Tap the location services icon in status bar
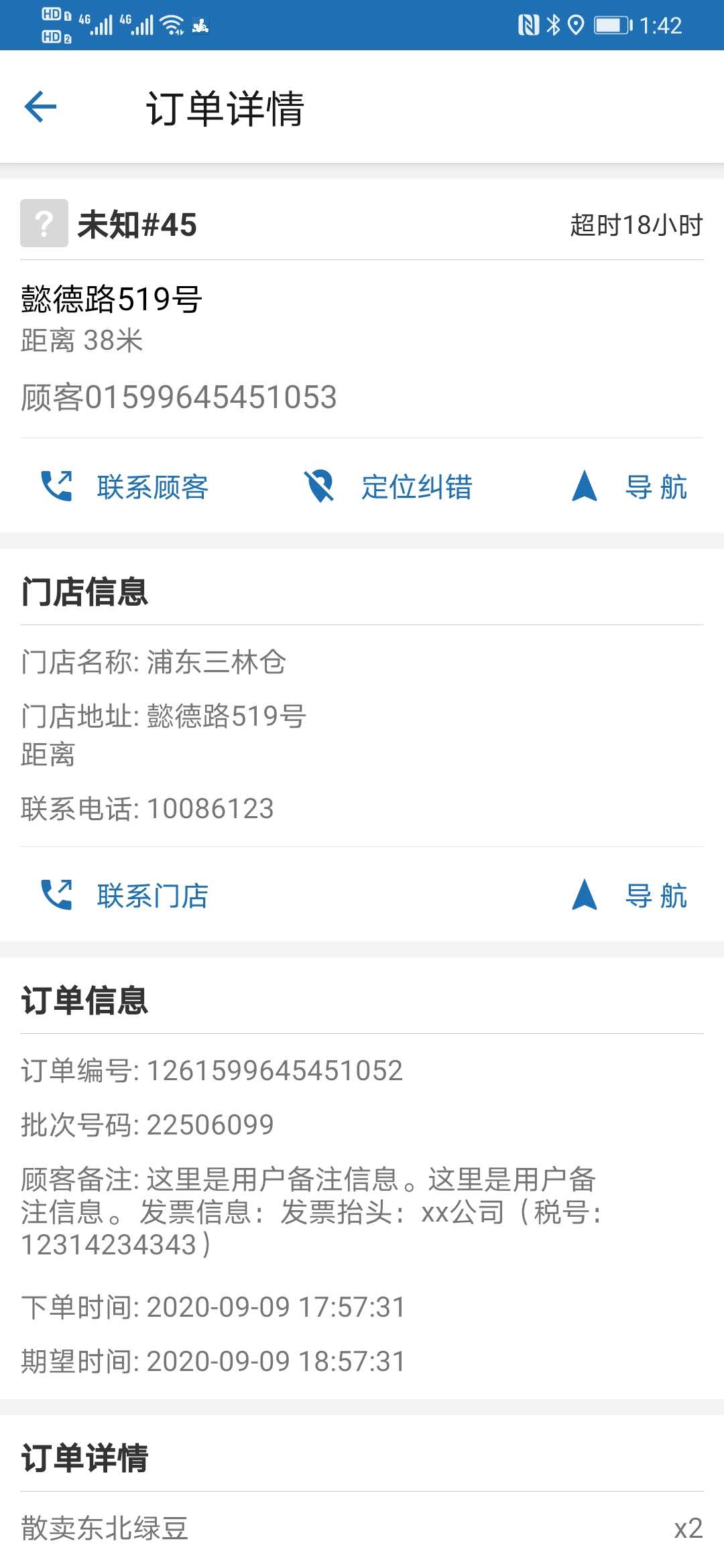724x1568 pixels. [x=577, y=23]
